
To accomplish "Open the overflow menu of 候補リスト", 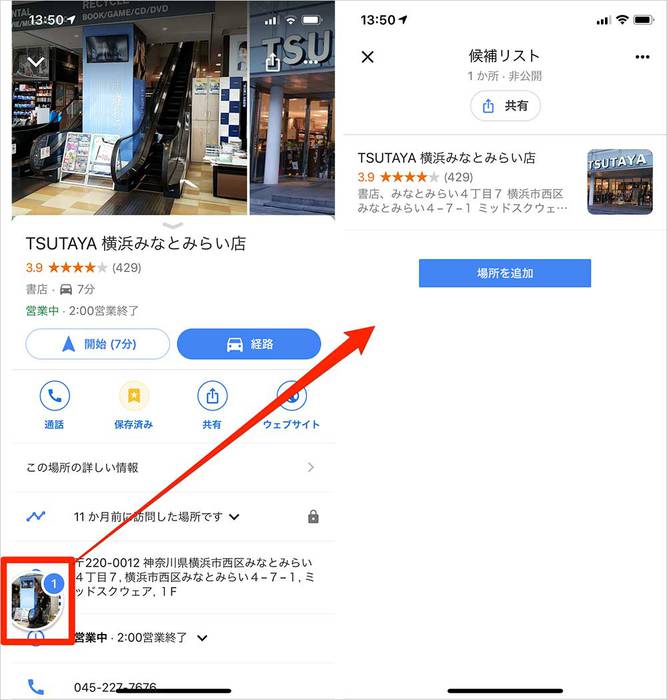I will pos(642,57).
